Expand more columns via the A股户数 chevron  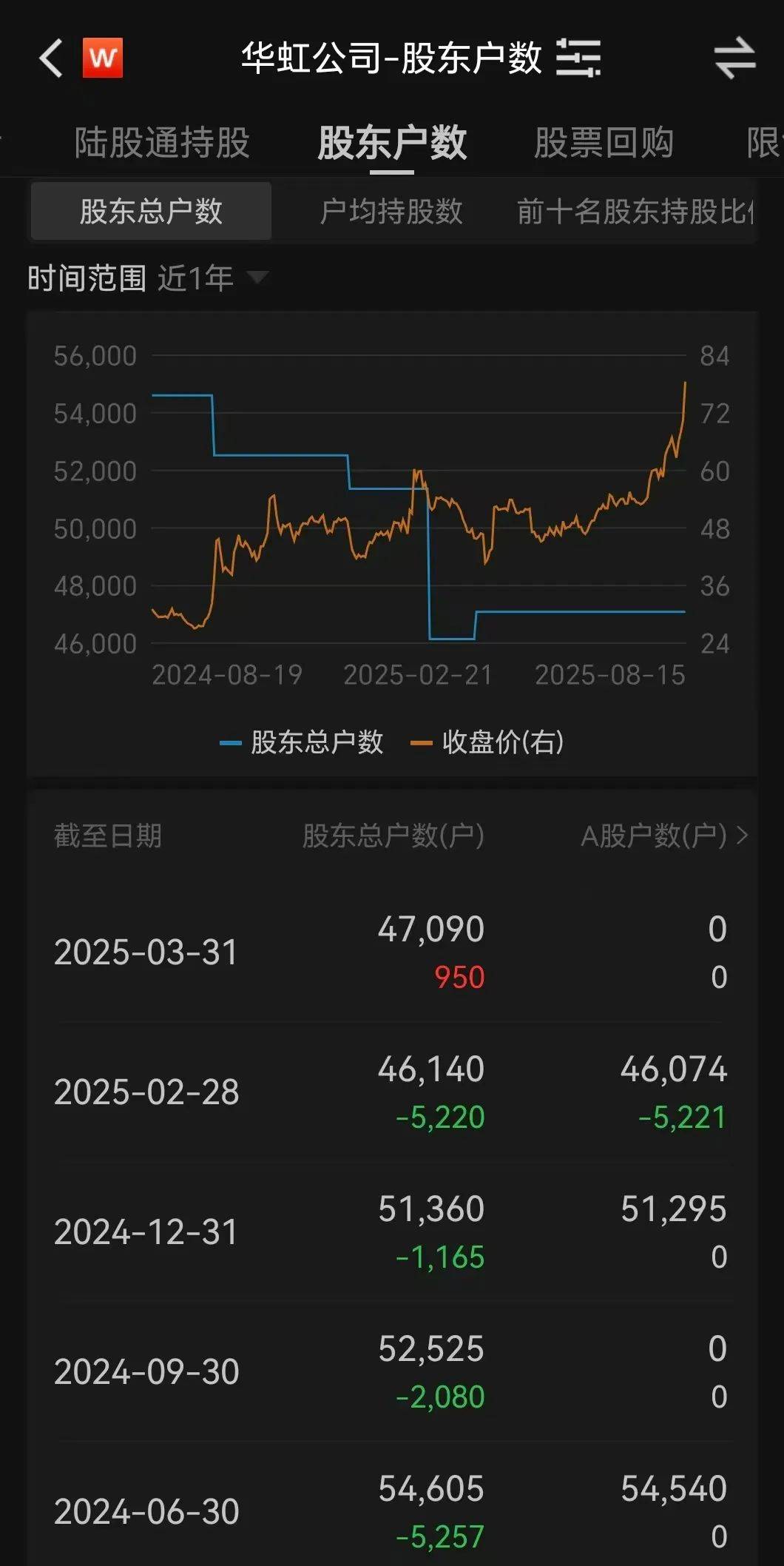point(743,836)
